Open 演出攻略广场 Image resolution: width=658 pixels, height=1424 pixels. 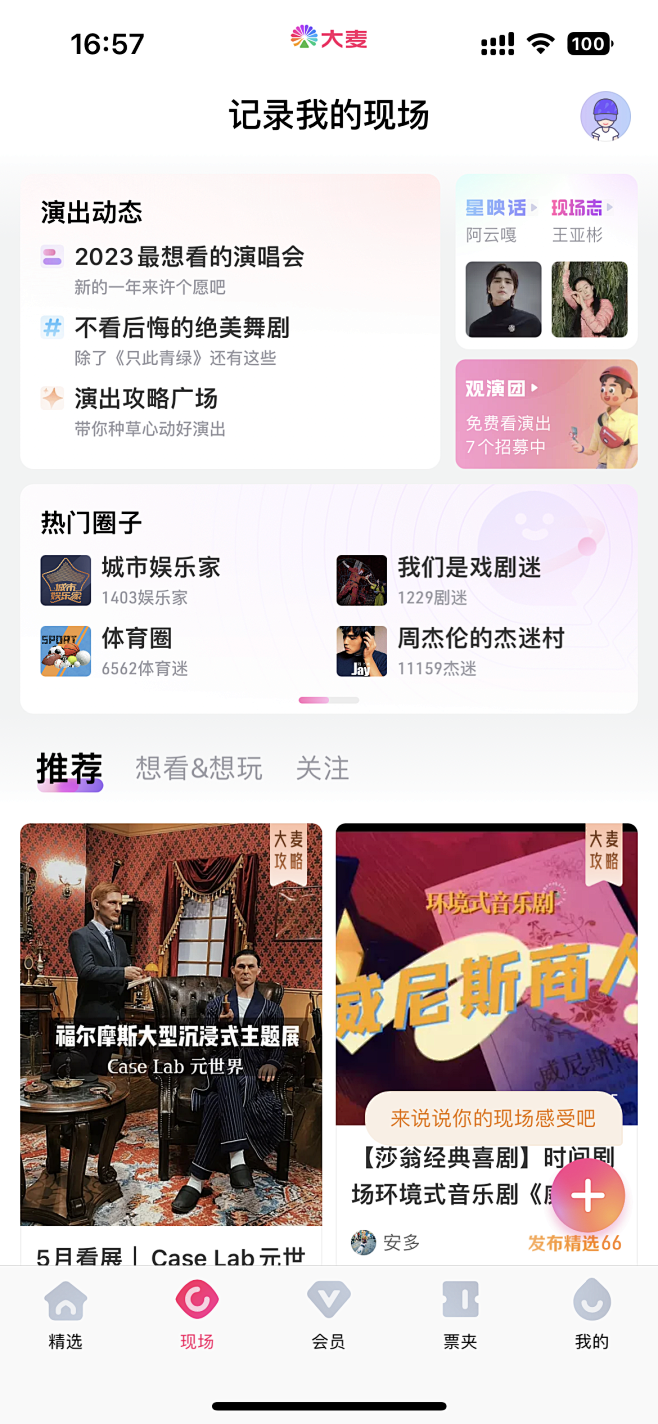click(x=146, y=399)
